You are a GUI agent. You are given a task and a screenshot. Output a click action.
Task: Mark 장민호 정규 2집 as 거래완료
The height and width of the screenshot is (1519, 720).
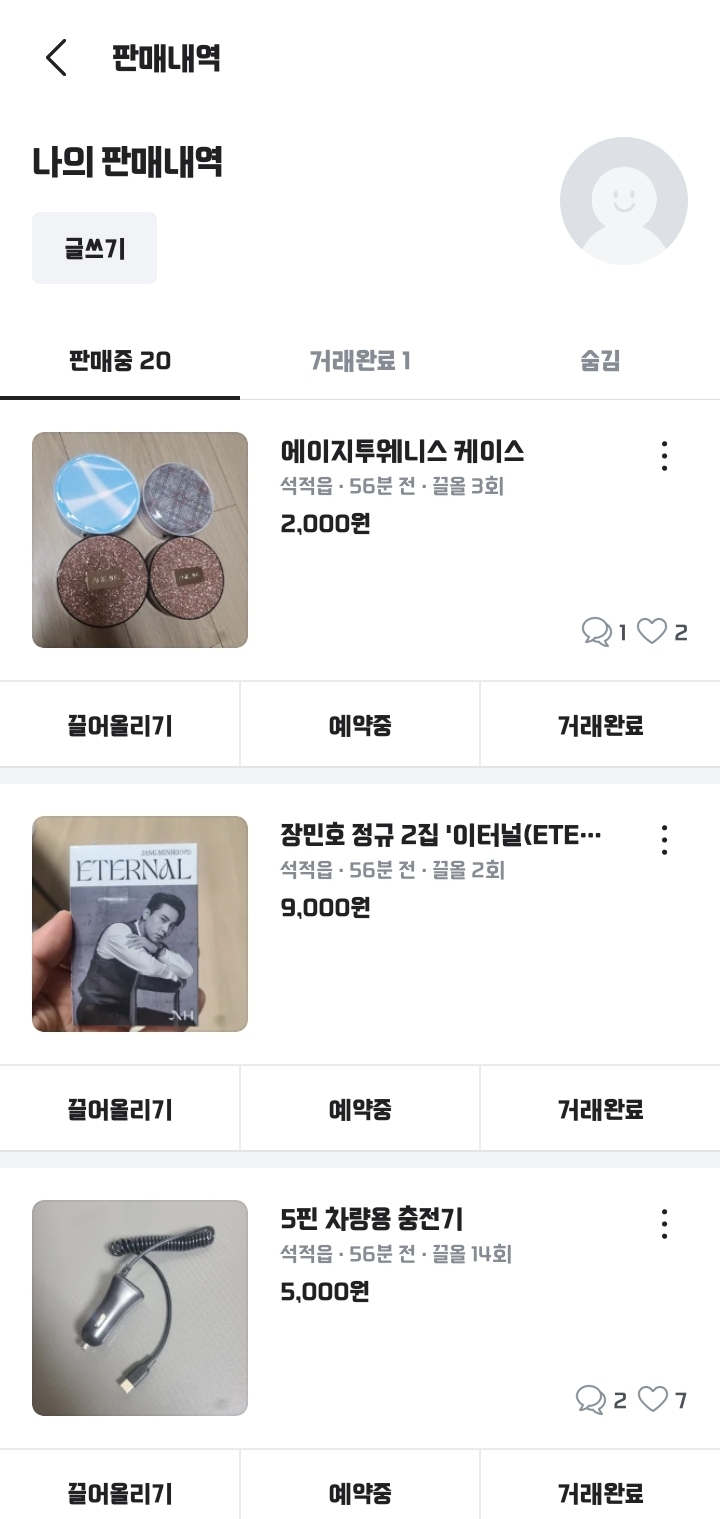(x=600, y=1109)
